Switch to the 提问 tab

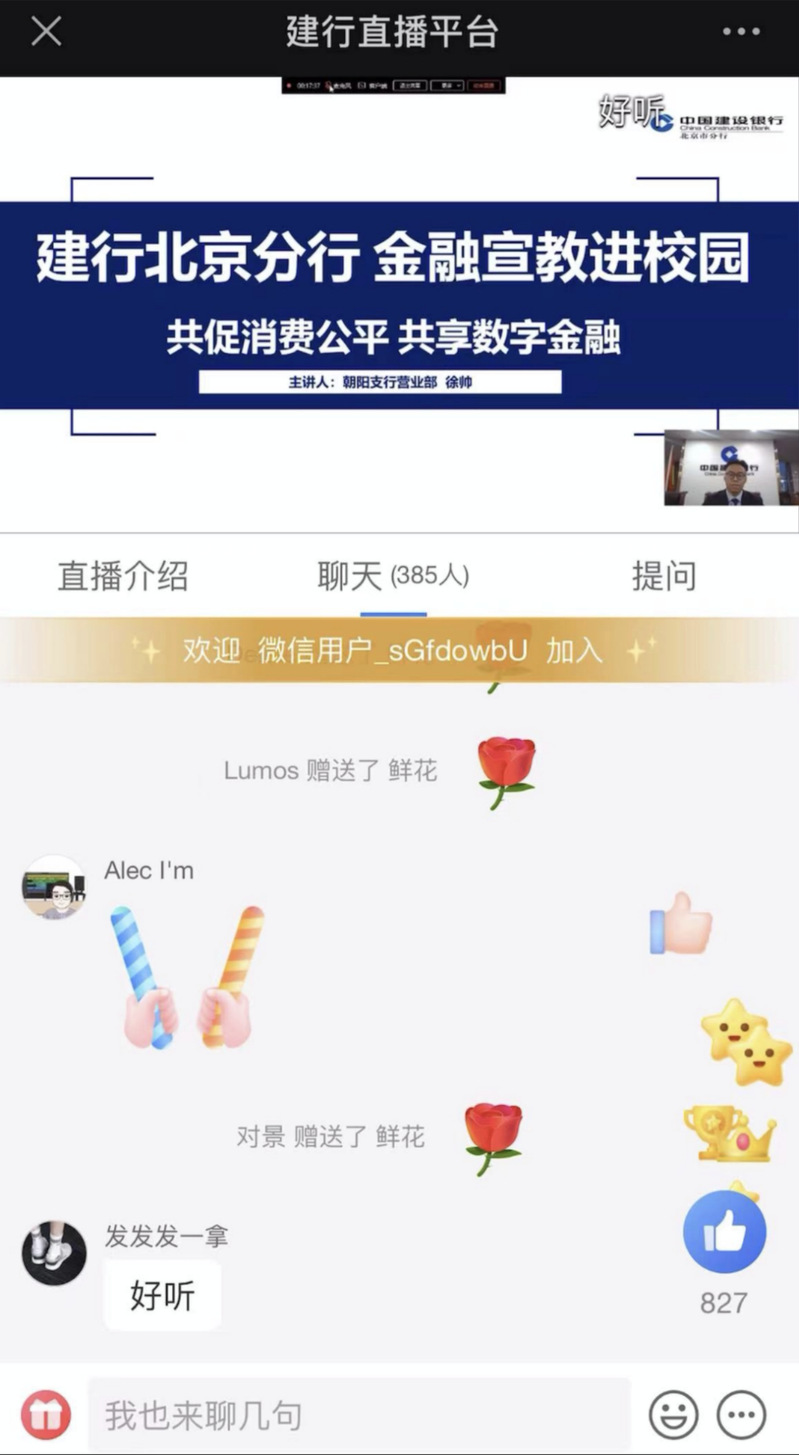(664, 576)
